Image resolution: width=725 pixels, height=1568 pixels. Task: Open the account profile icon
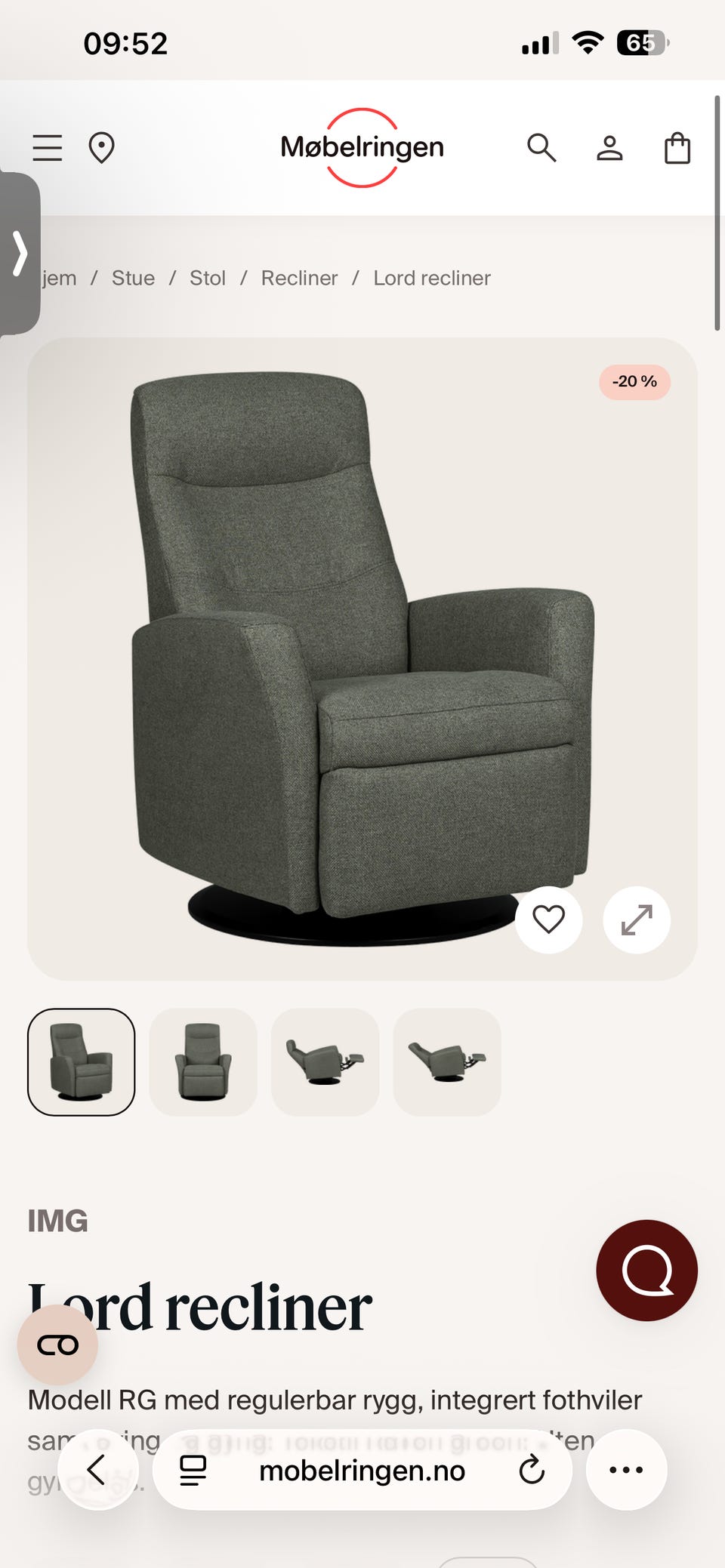tap(609, 148)
